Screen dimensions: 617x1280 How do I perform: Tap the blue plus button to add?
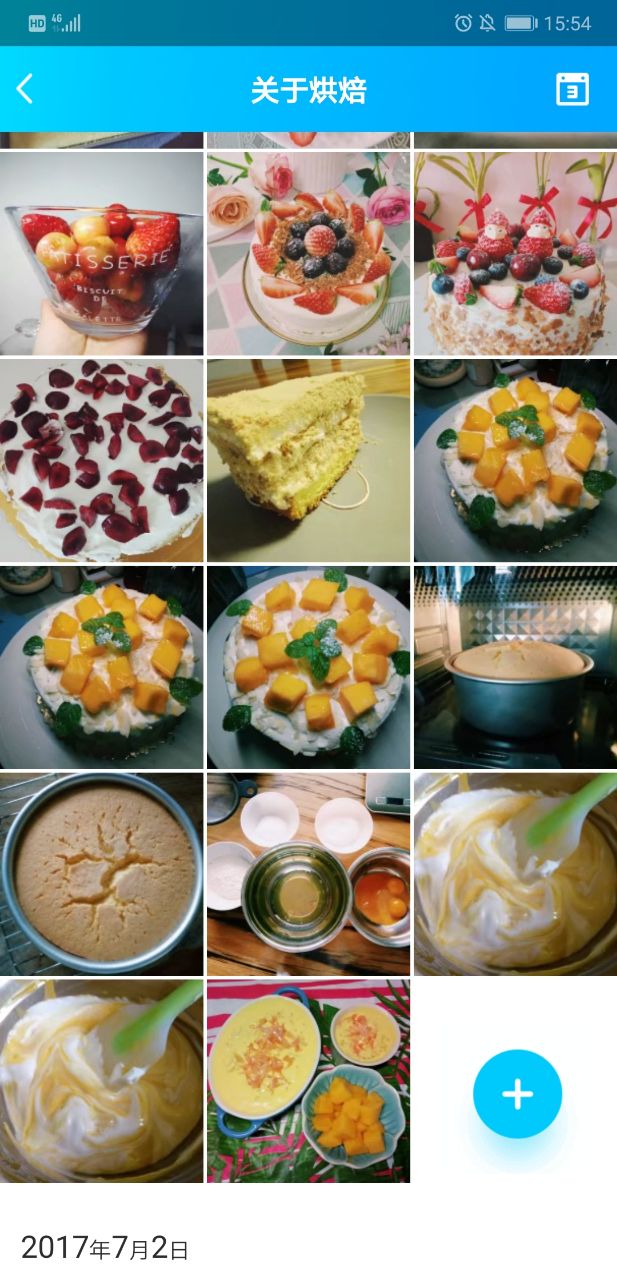[517, 1094]
